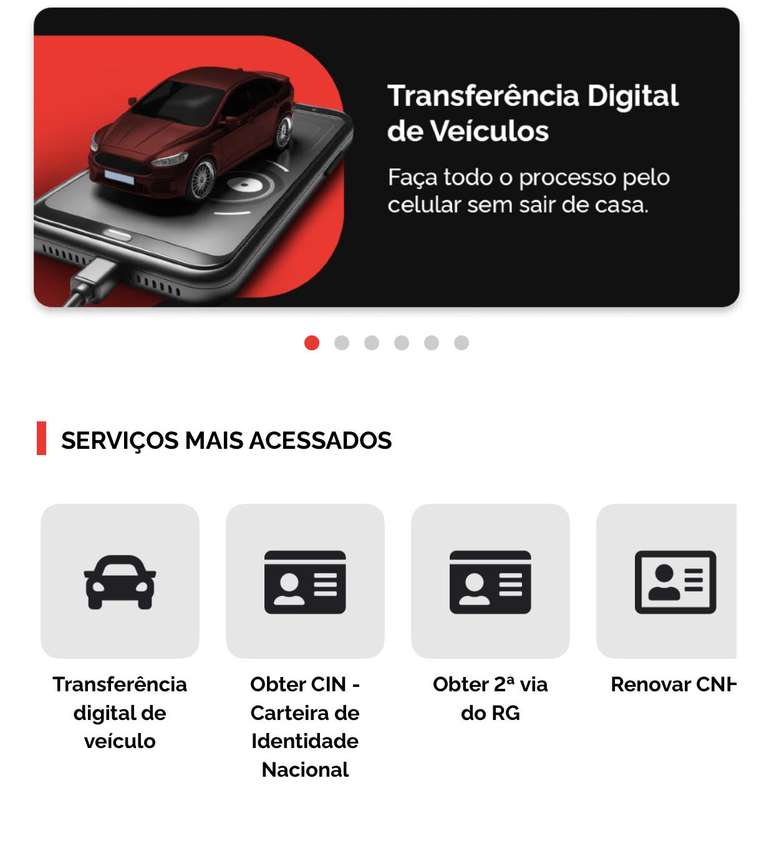Select the last carousel indicator dot

point(461,343)
